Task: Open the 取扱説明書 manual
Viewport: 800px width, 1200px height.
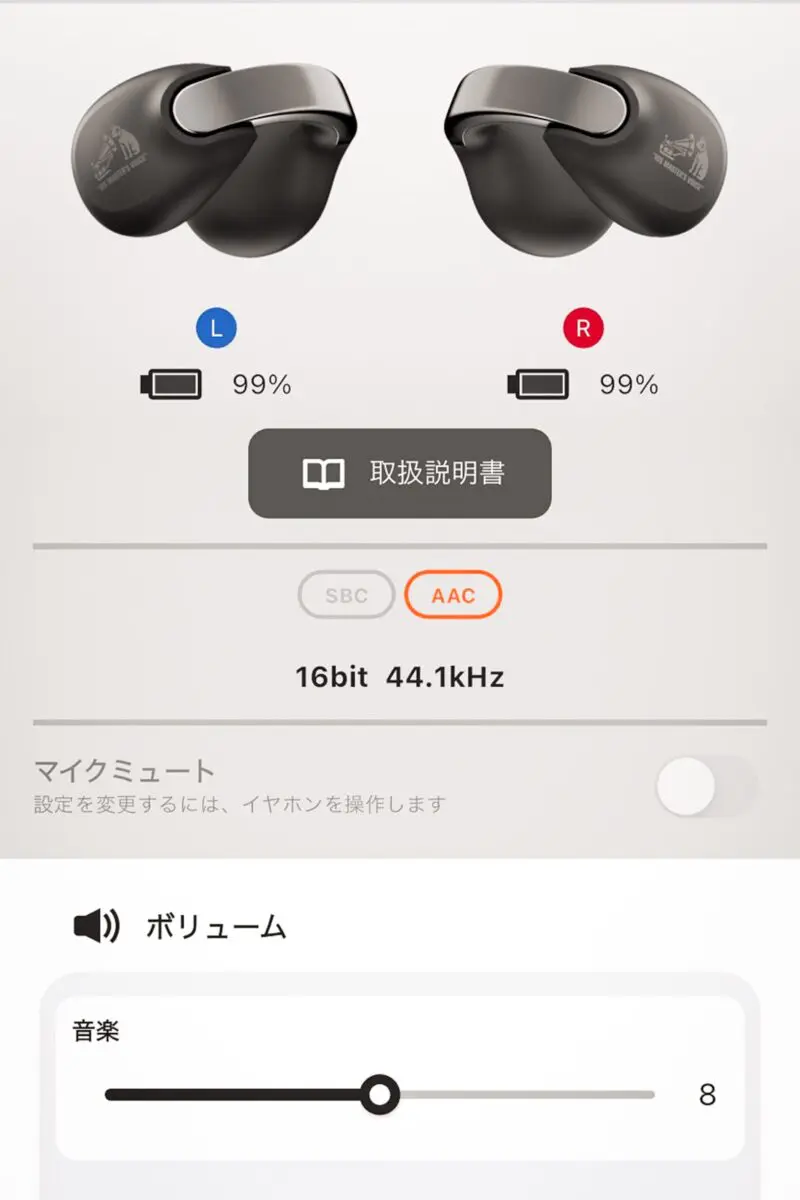Action: tap(400, 473)
